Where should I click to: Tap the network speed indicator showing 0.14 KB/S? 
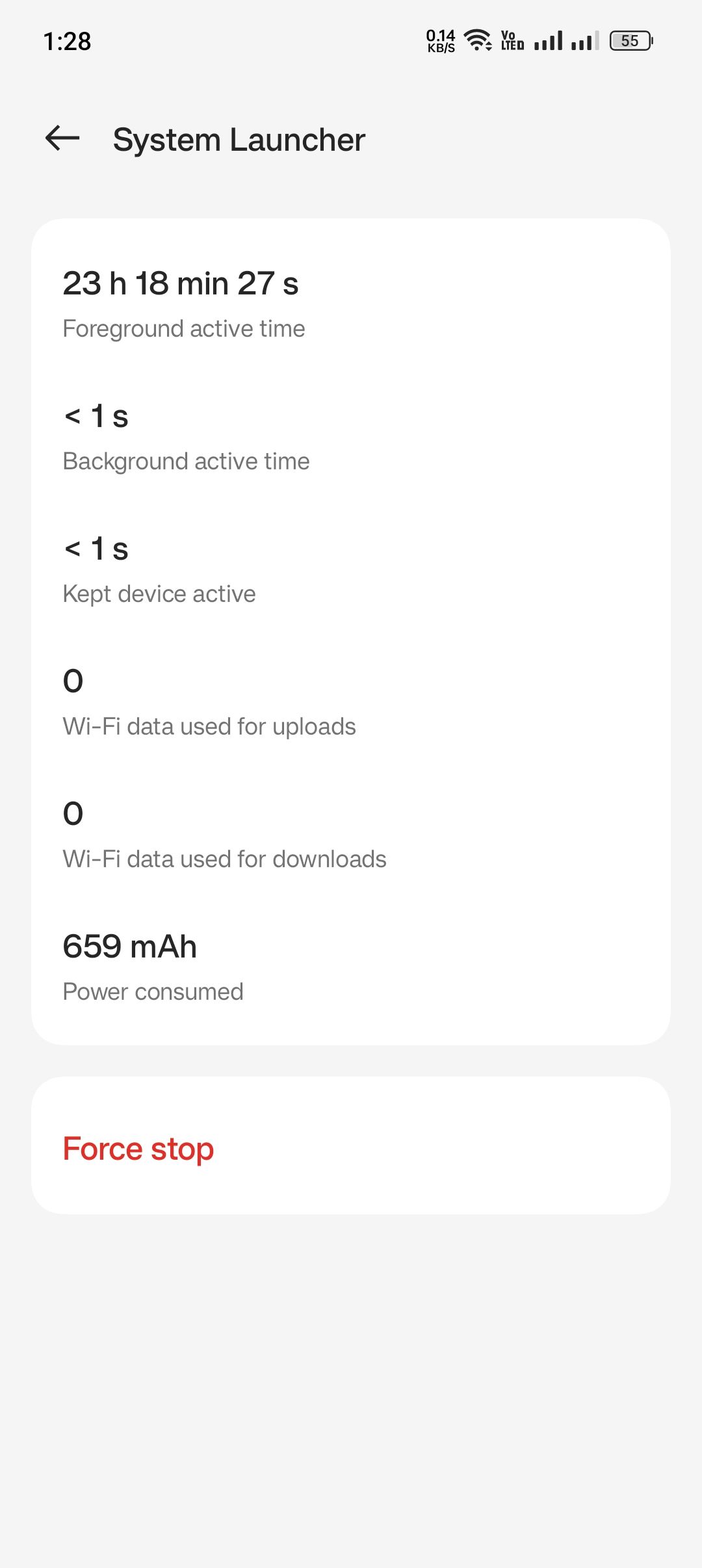click(x=439, y=41)
